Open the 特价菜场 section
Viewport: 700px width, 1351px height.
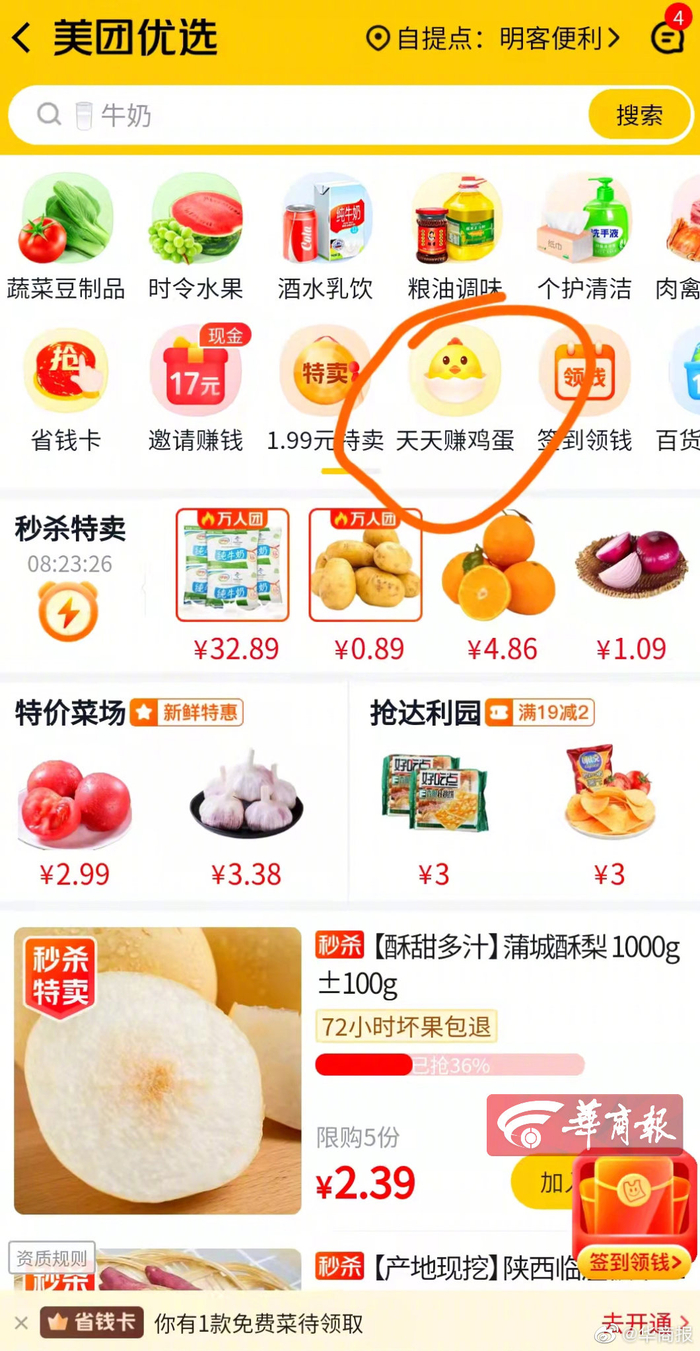pos(70,713)
